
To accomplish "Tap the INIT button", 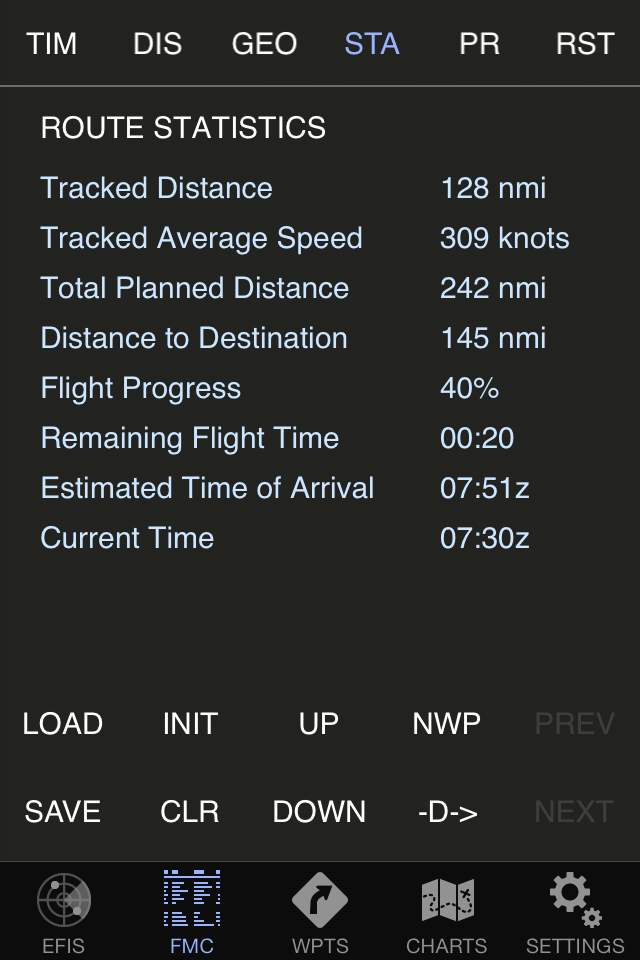I will click(190, 724).
